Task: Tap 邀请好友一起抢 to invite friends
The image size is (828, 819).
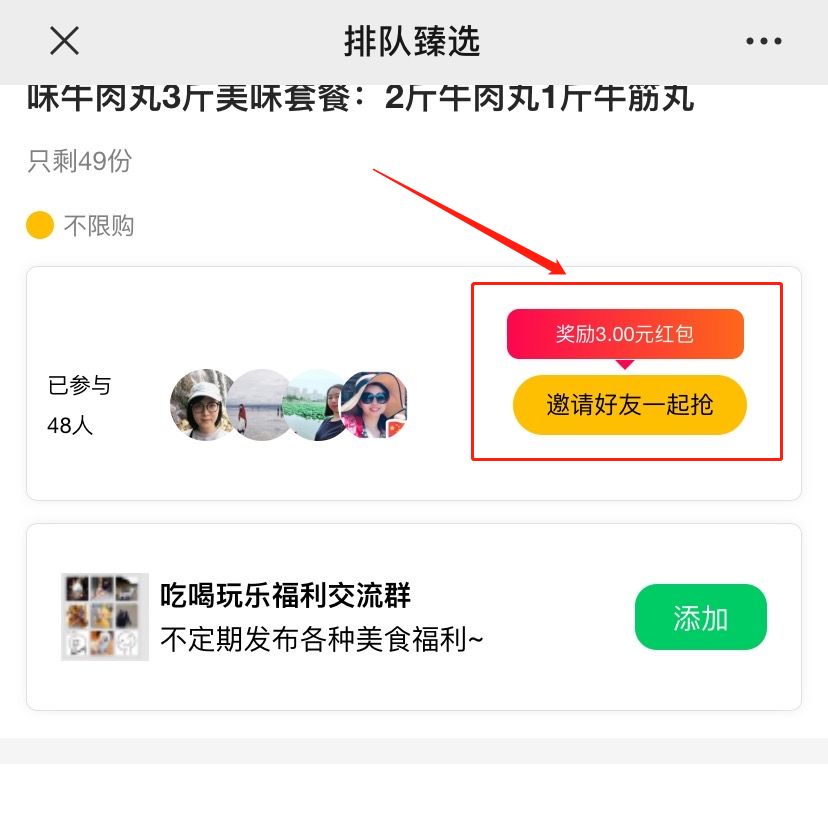Action: [x=630, y=405]
